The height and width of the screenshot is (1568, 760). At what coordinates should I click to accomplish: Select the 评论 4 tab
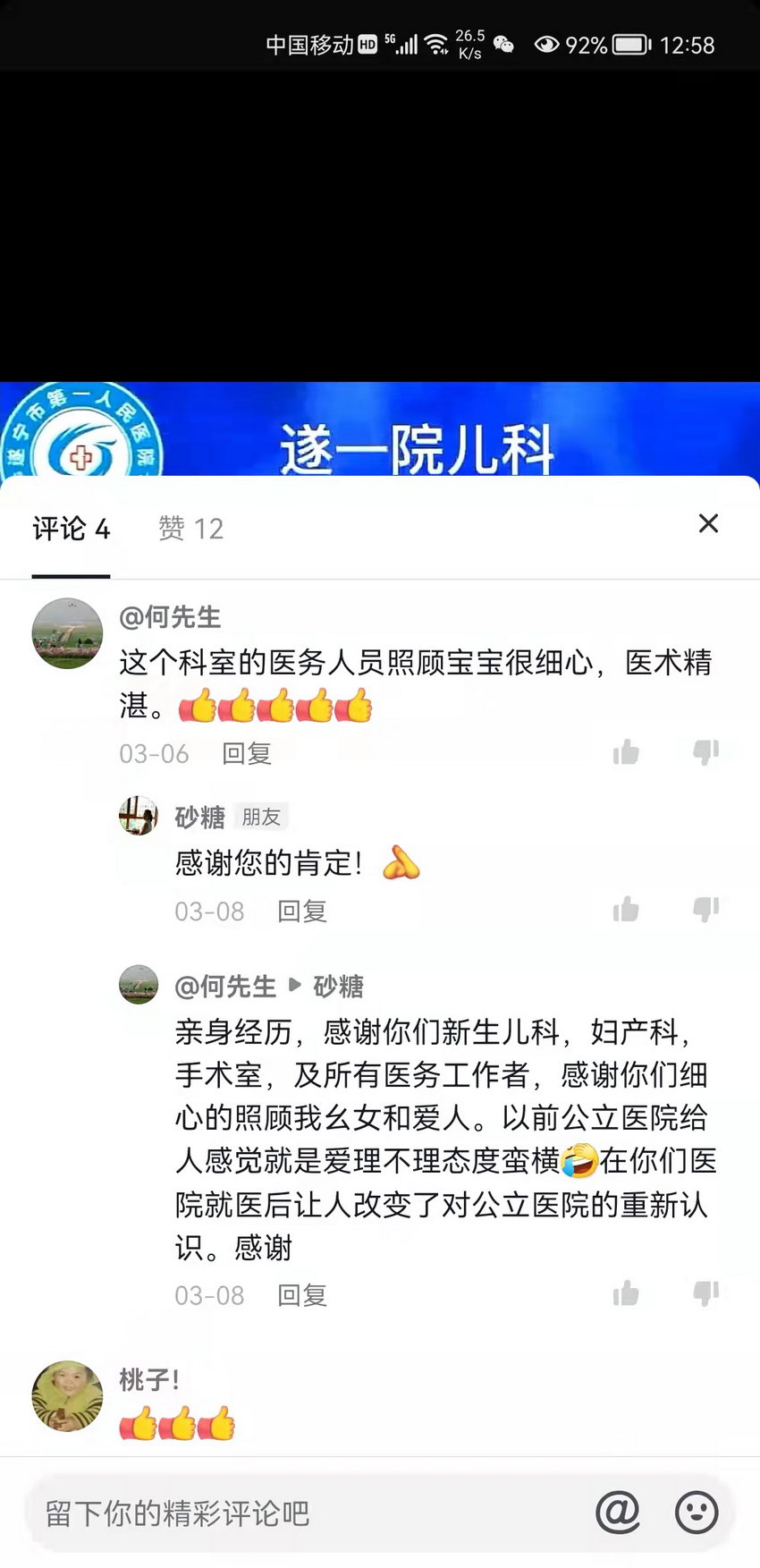point(71,529)
